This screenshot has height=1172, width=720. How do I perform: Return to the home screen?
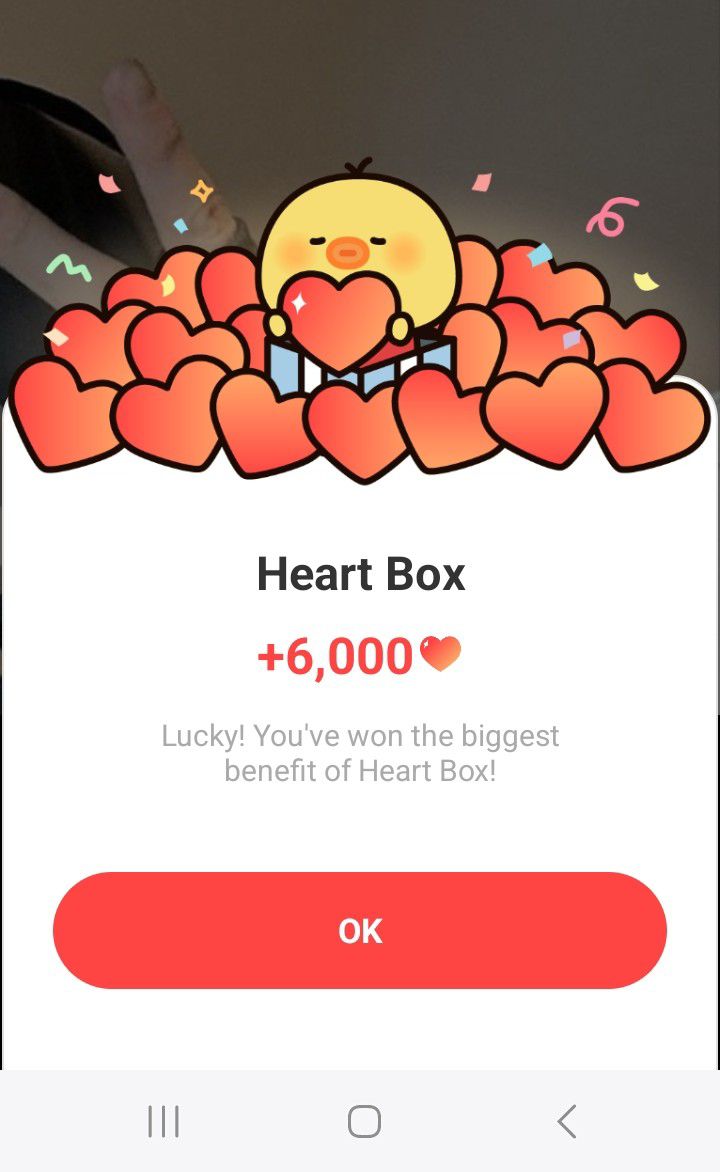364,1121
